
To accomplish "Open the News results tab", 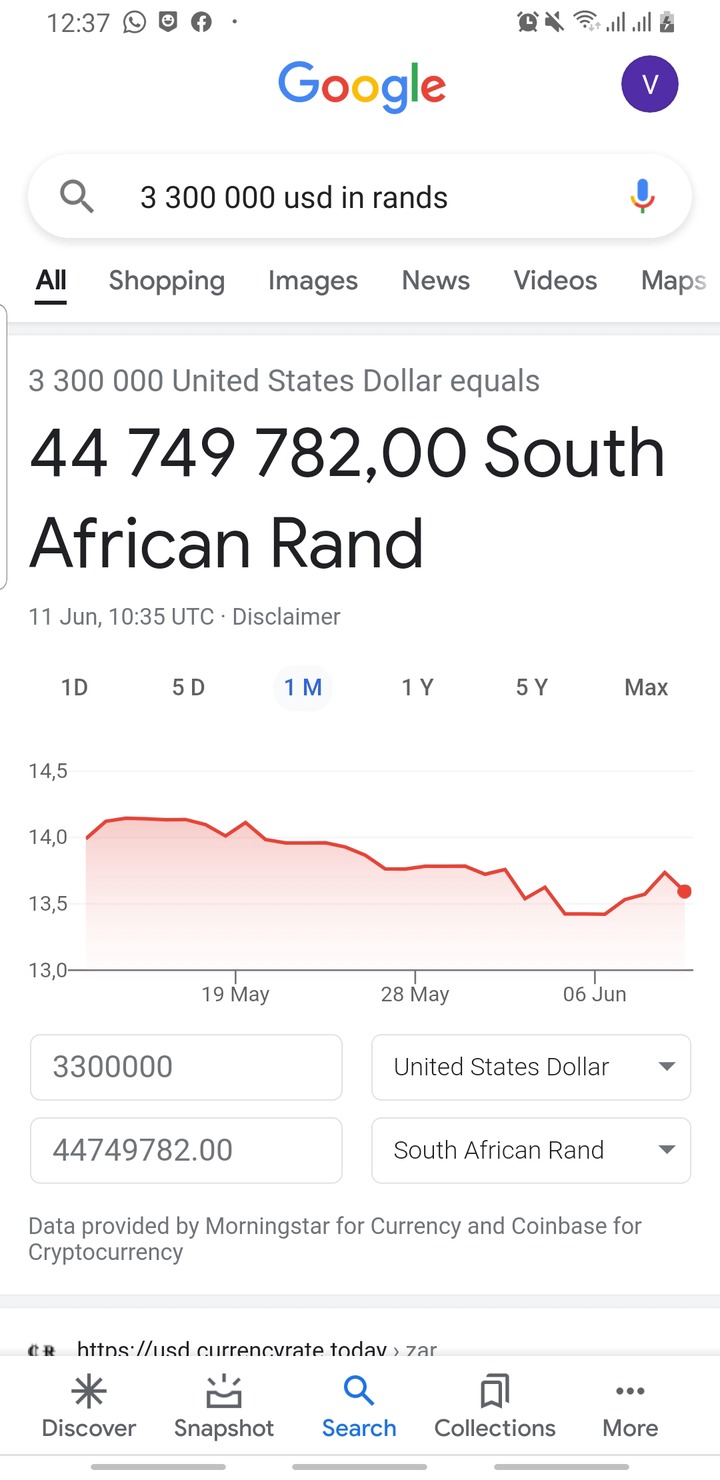I will 436,281.
